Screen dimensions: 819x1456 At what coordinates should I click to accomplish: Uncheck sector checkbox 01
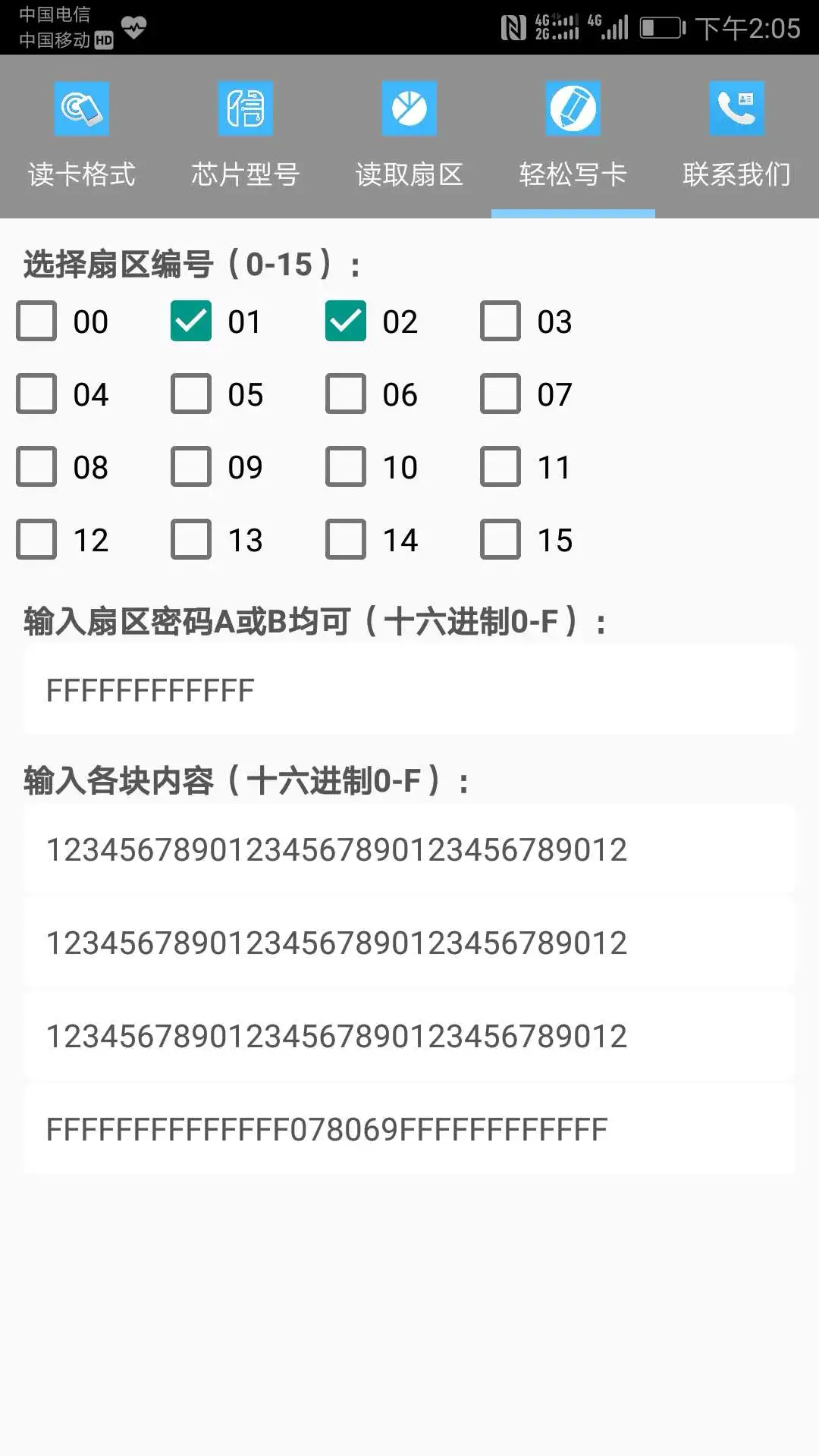(190, 322)
